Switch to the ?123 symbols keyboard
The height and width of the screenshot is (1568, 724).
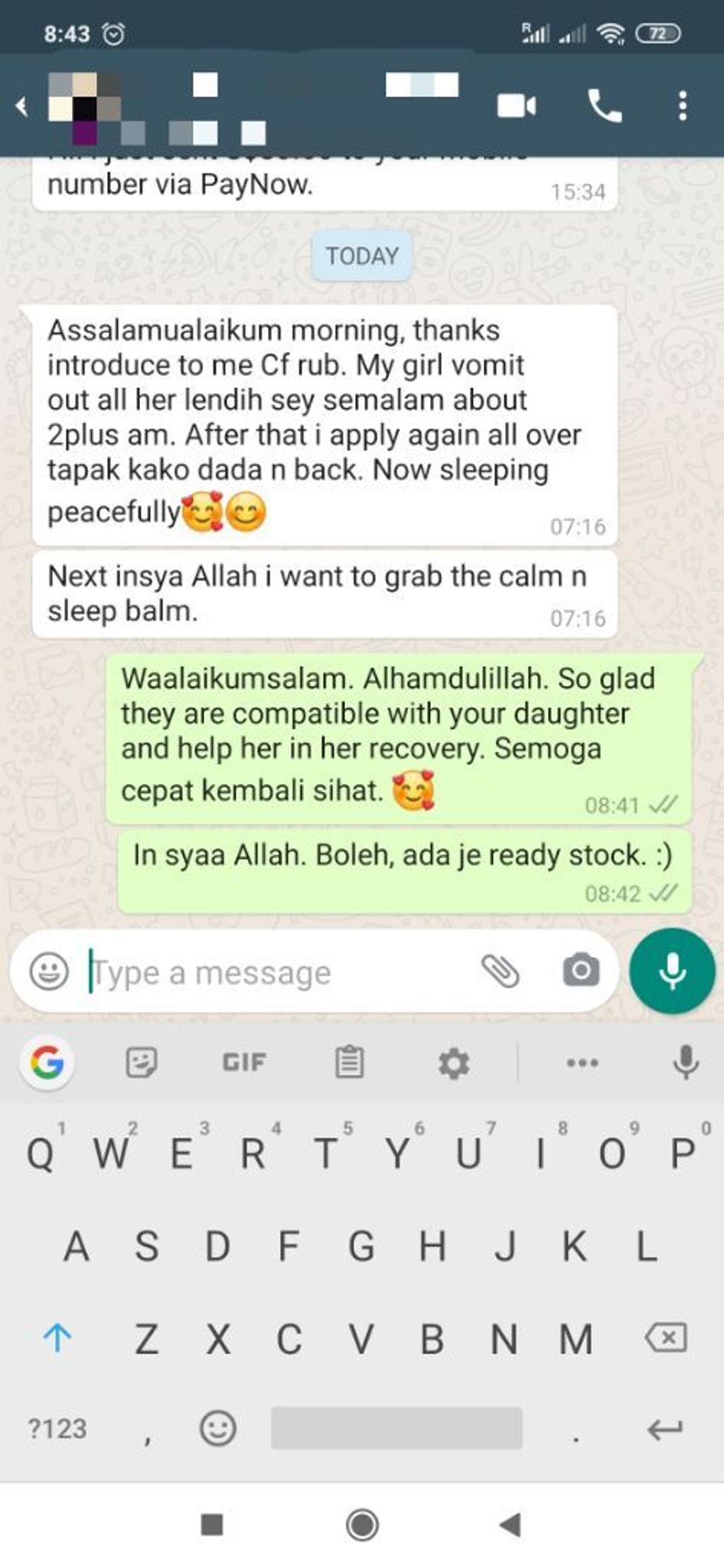coord(57,1429)
